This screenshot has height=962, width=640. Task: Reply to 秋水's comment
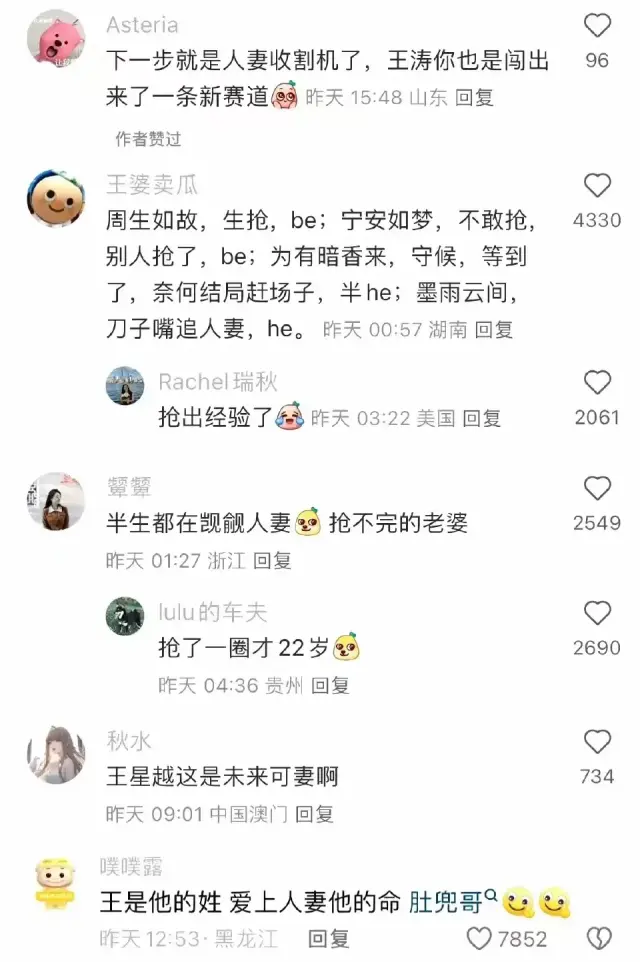point(314,813)
